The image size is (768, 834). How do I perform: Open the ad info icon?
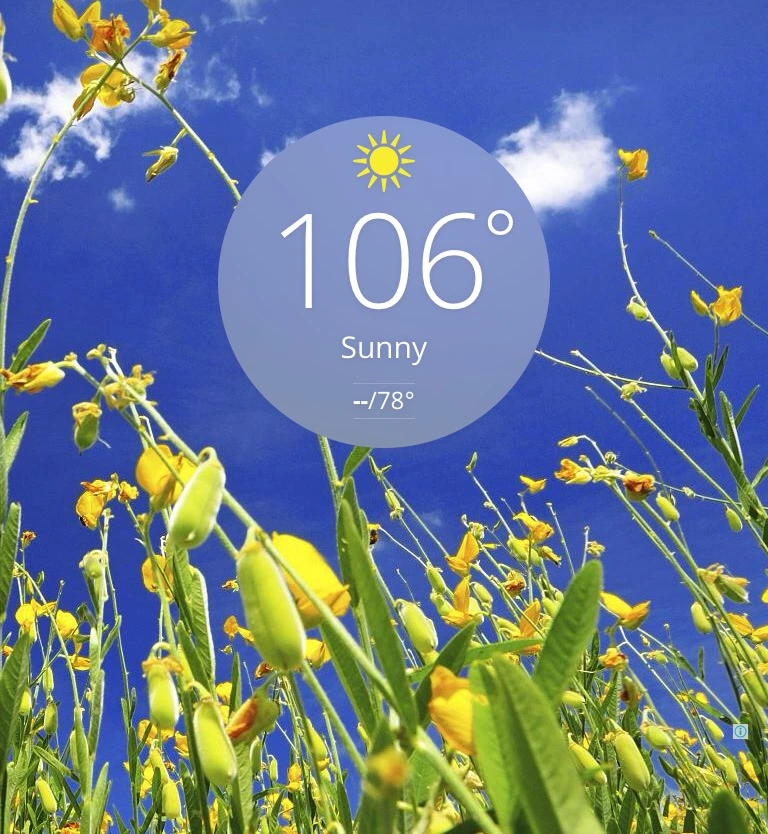[x=740, y=732]
